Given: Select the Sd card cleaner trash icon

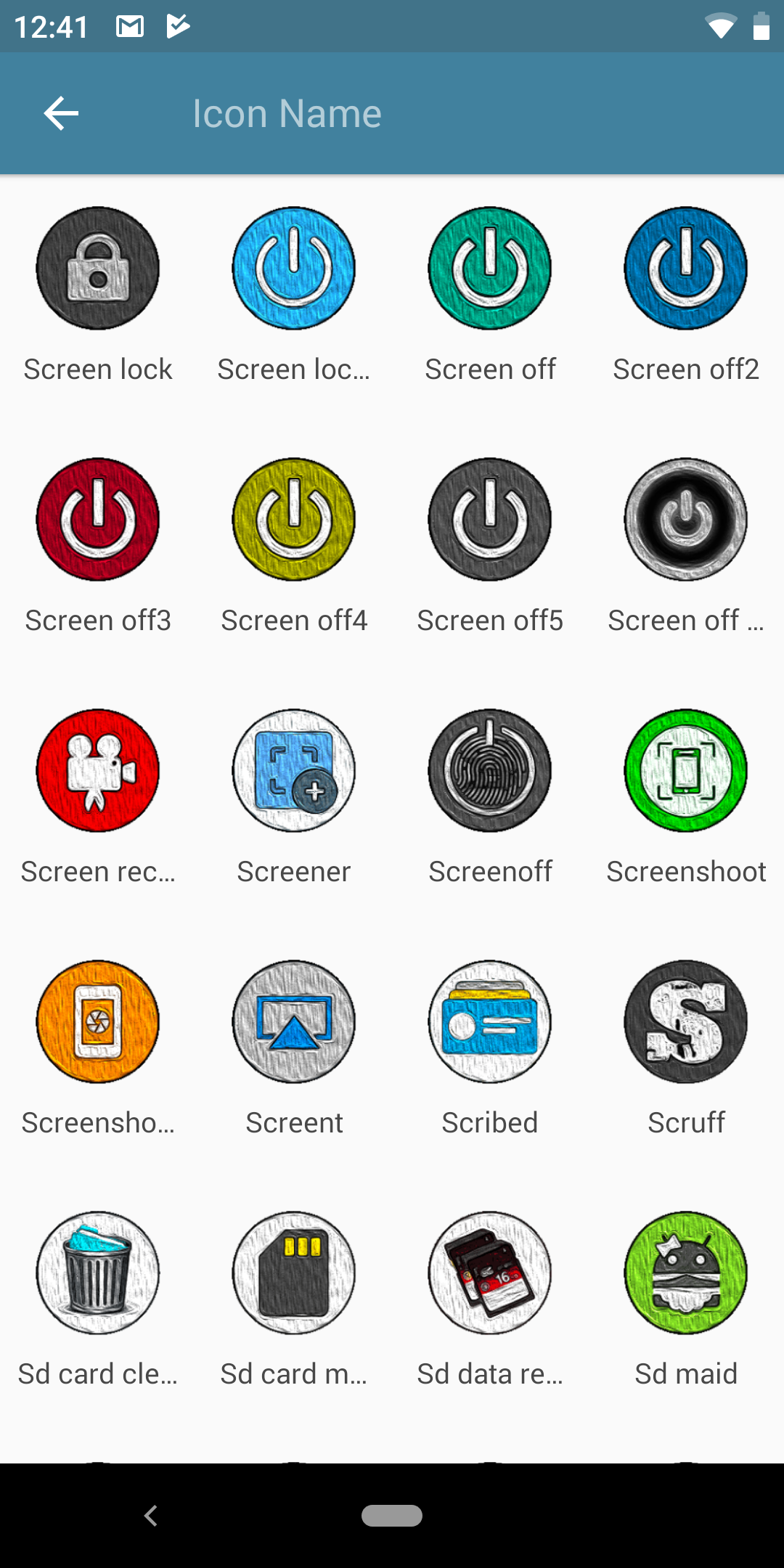Looking at the screenshot, I should pyautogui.click(x=98, y=1273).
